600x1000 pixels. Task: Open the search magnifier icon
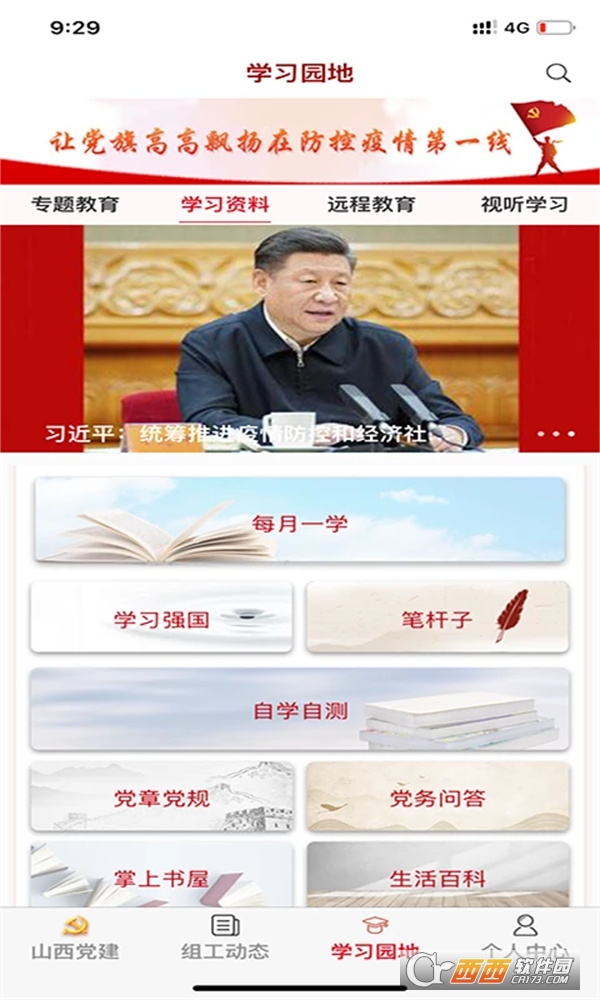tap(558, 73)
